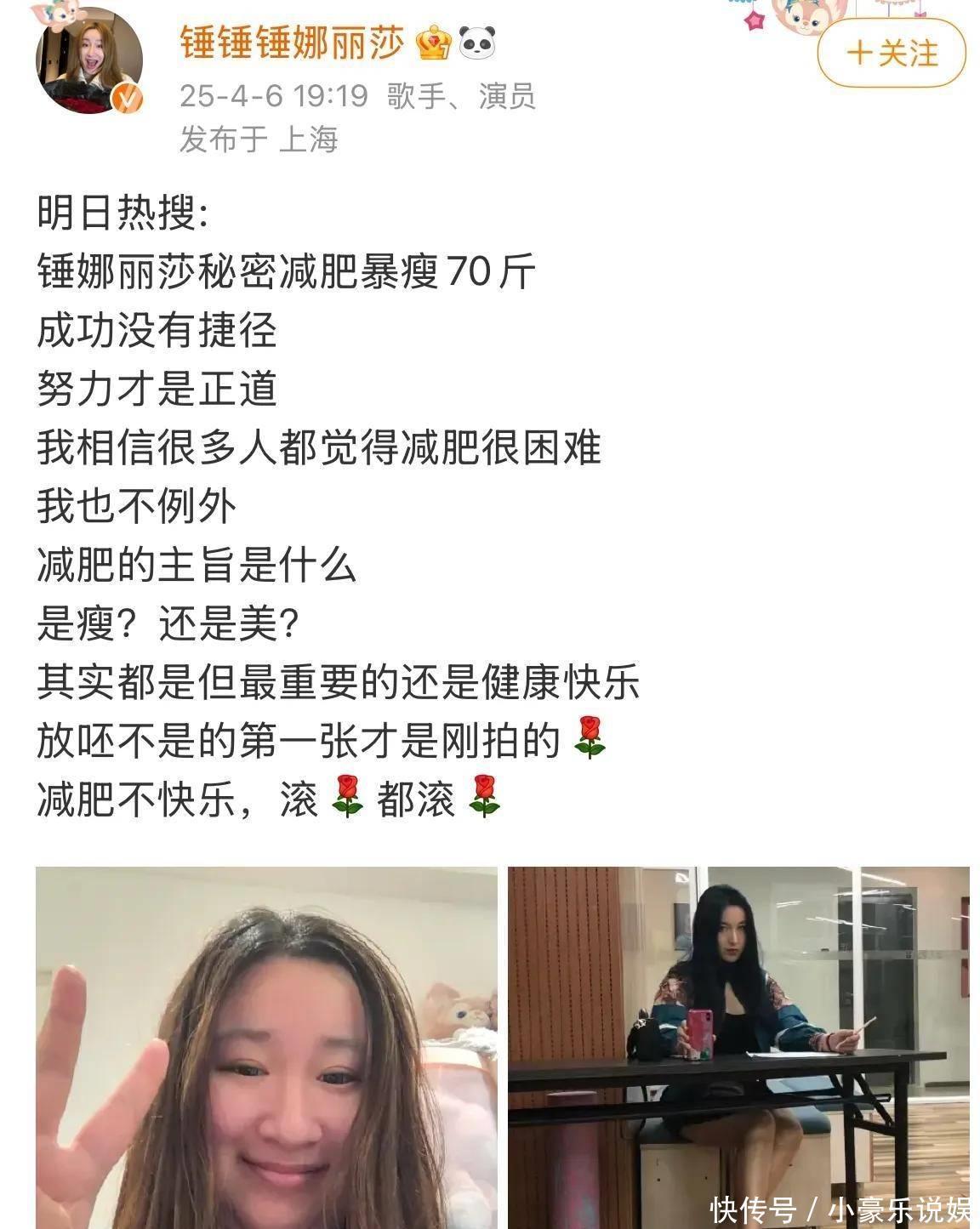This screenshot has width=980, height=1229.
Task: Open the poster's profile avatar
Action: click(88, 60)
